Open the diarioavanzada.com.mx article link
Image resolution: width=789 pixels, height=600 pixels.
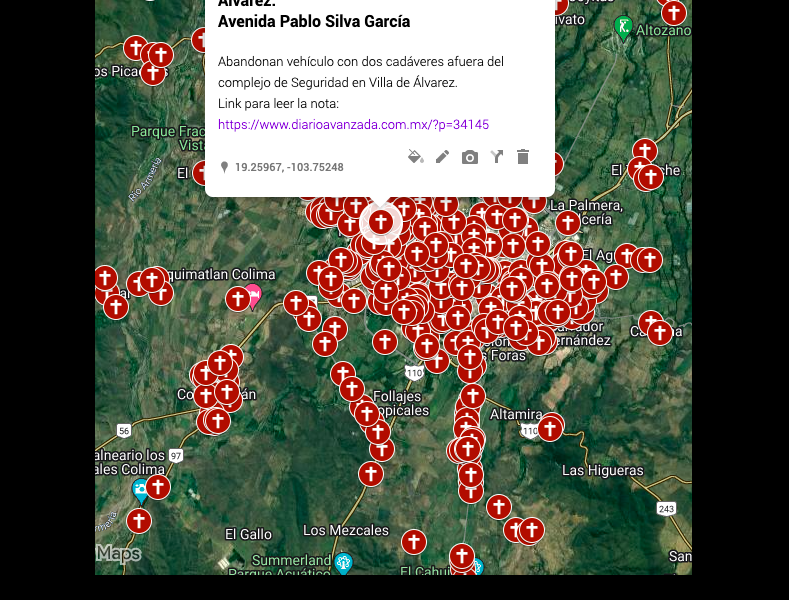tap(353, 124)
